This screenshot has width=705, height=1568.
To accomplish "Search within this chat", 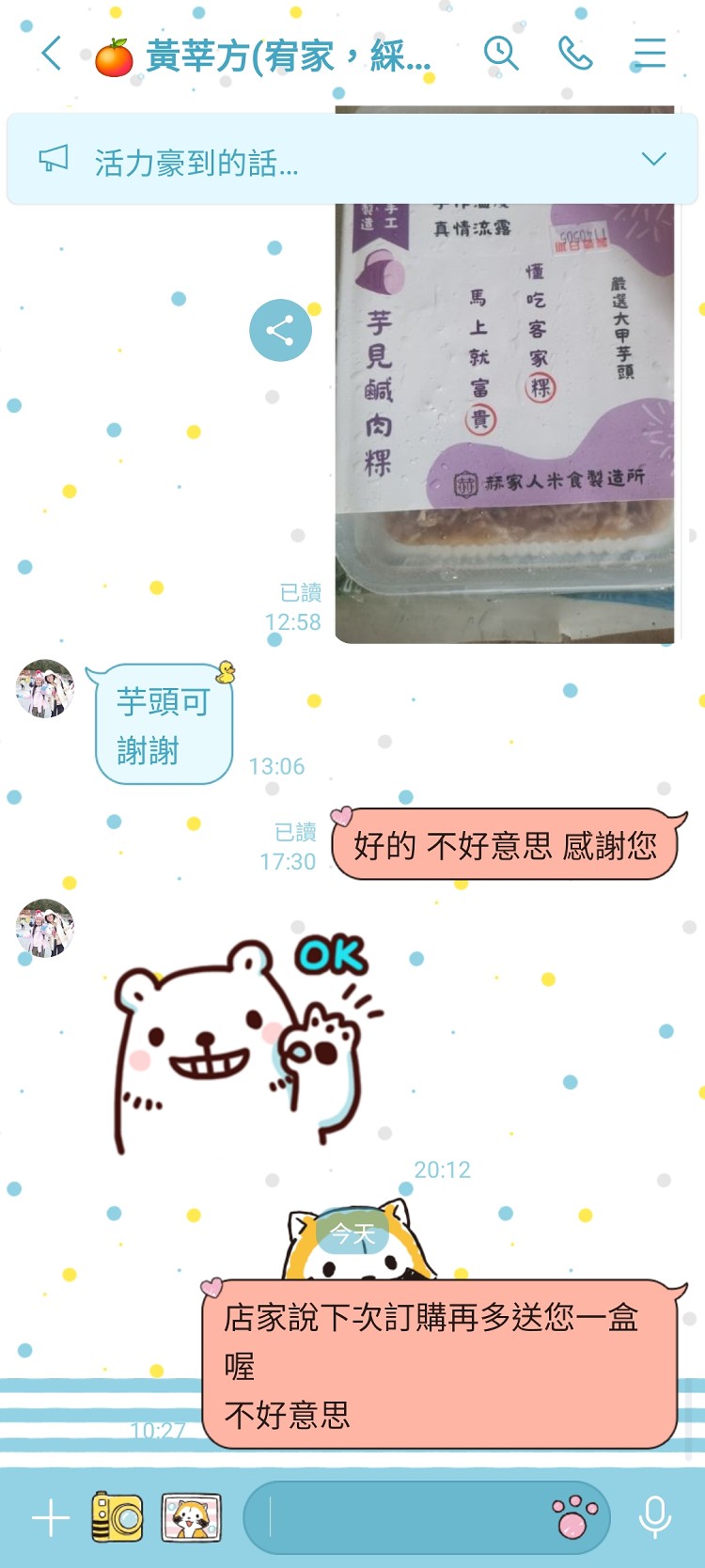I will (x=501, y=54).
